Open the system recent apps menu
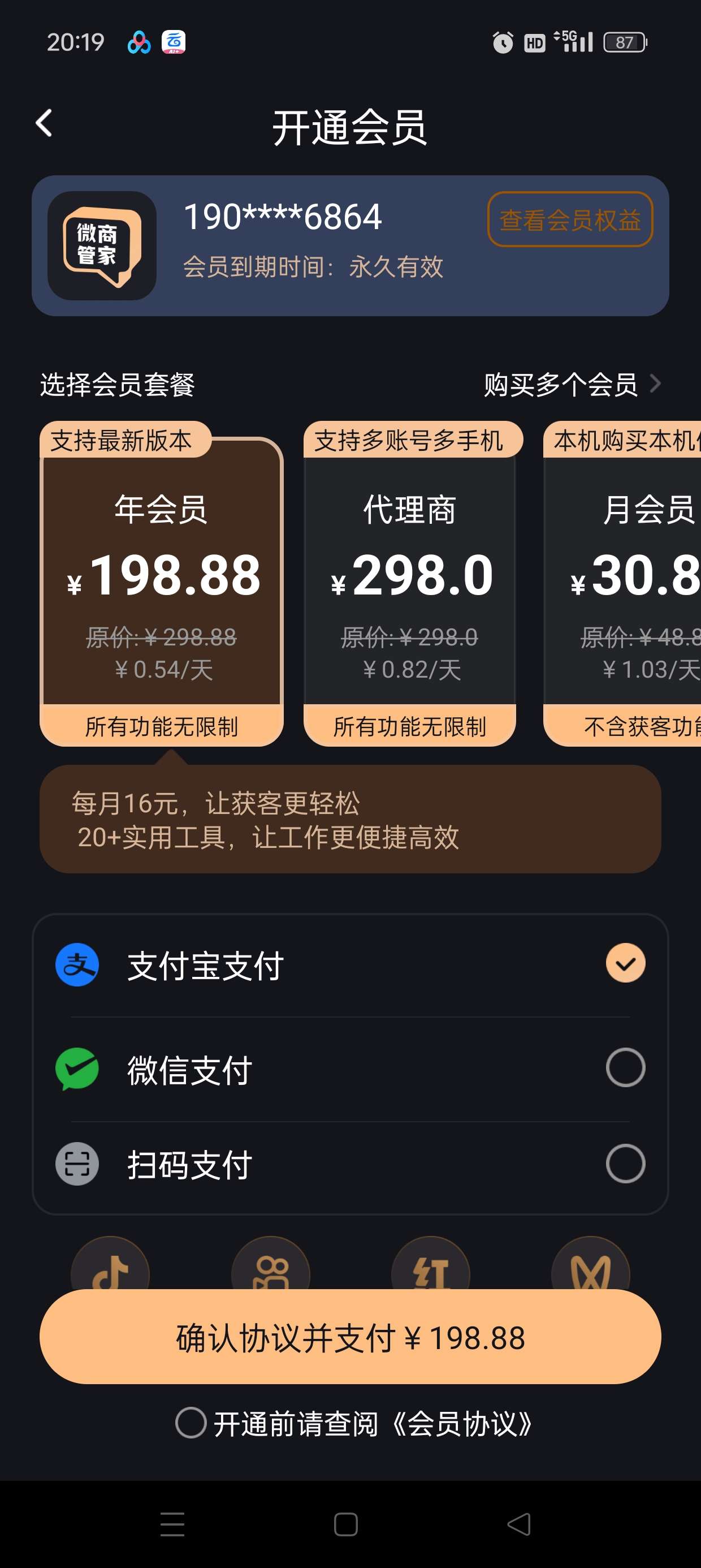701x1568 pixels. (x=172, y=1524)
